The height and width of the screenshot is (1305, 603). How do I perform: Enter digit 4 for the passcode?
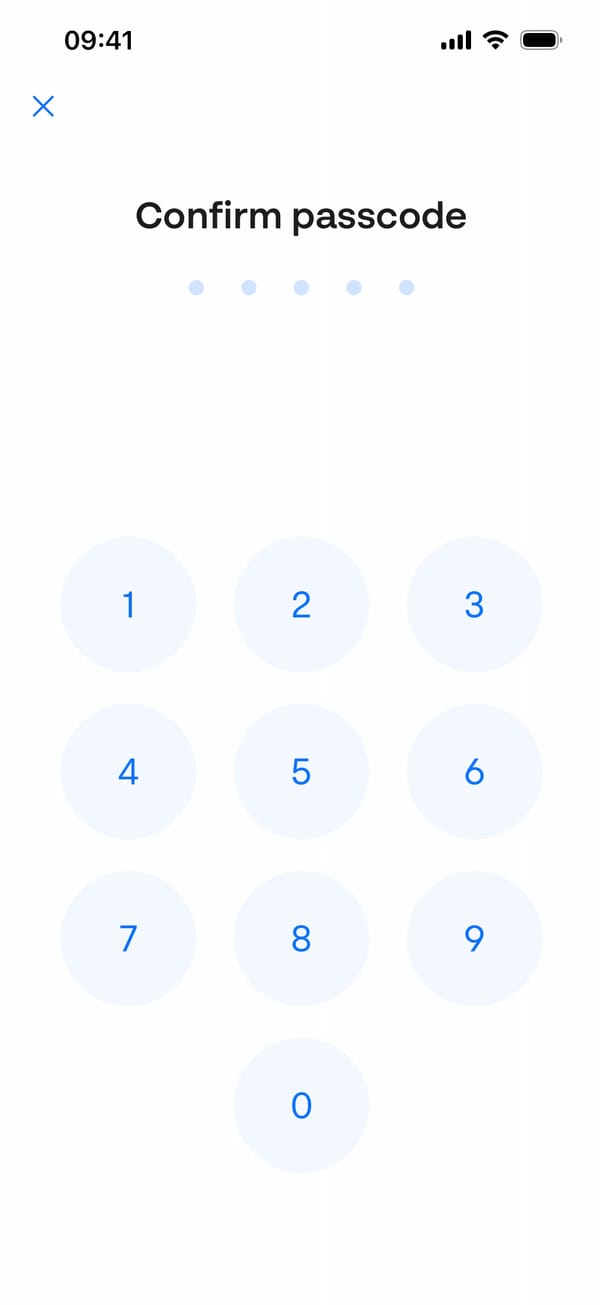point(128,771)
